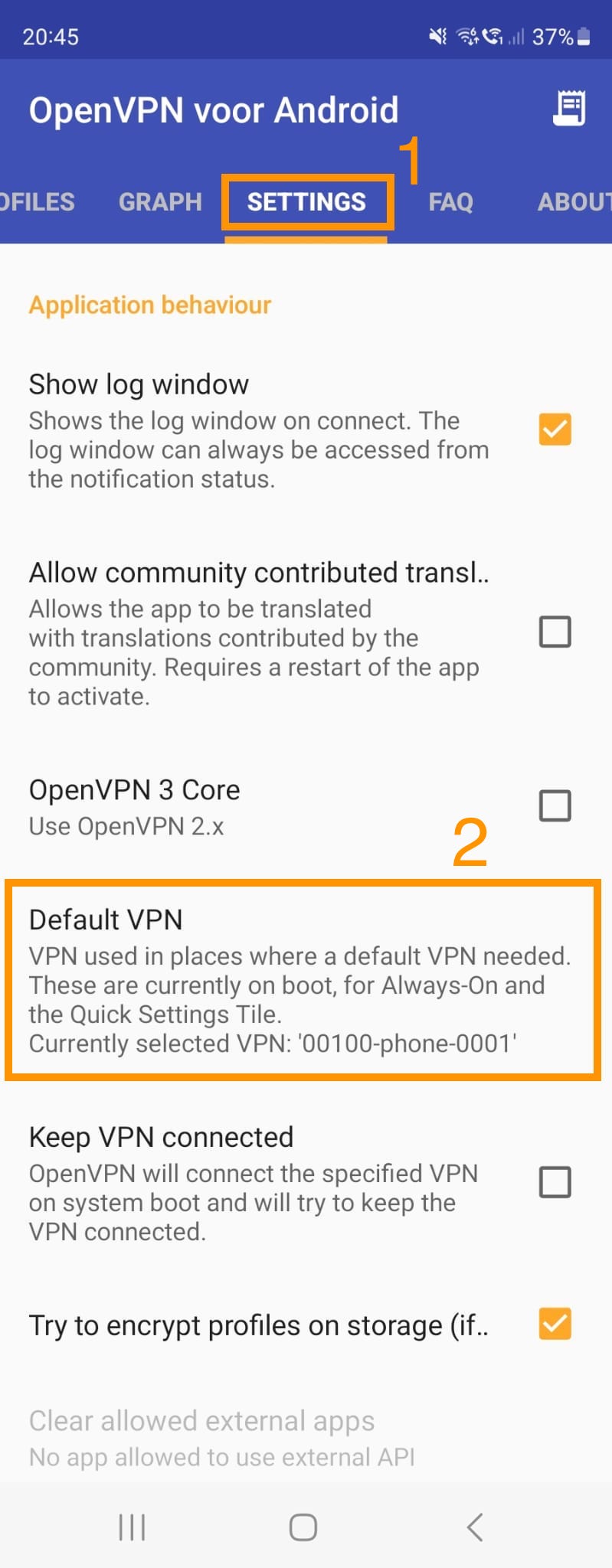Select the Settings tab
This screenshot has width=612, height=1568.
click(306, 202)
